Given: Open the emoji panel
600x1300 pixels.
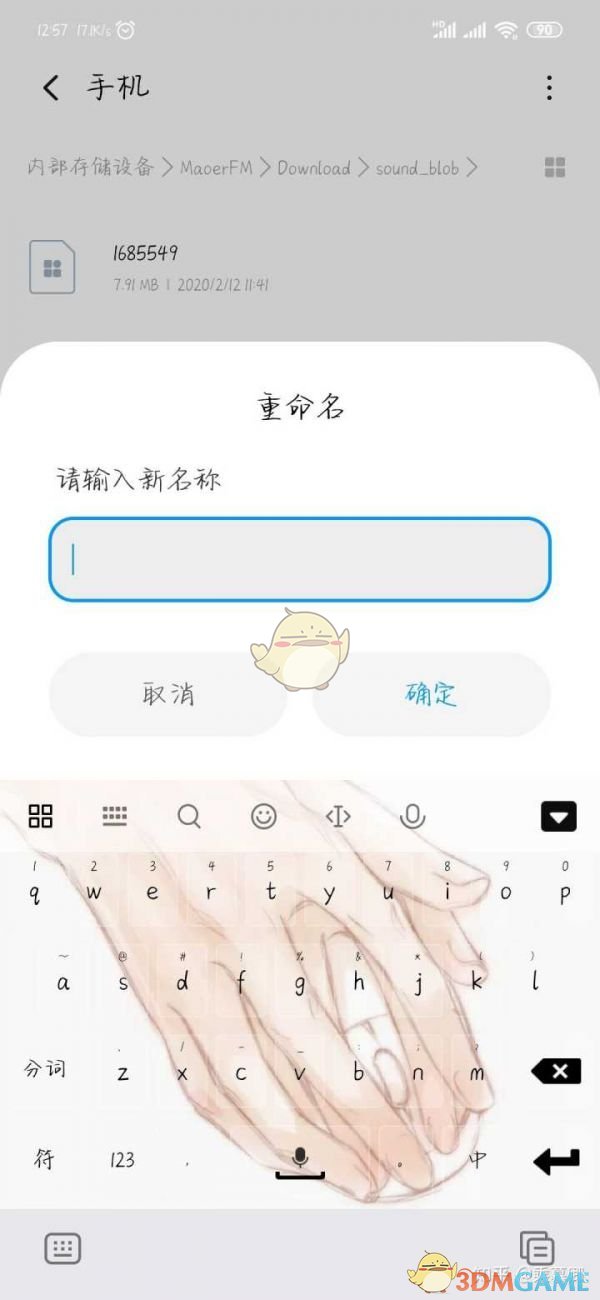Looking at the screenshot, I should click(x=263, y=816).
